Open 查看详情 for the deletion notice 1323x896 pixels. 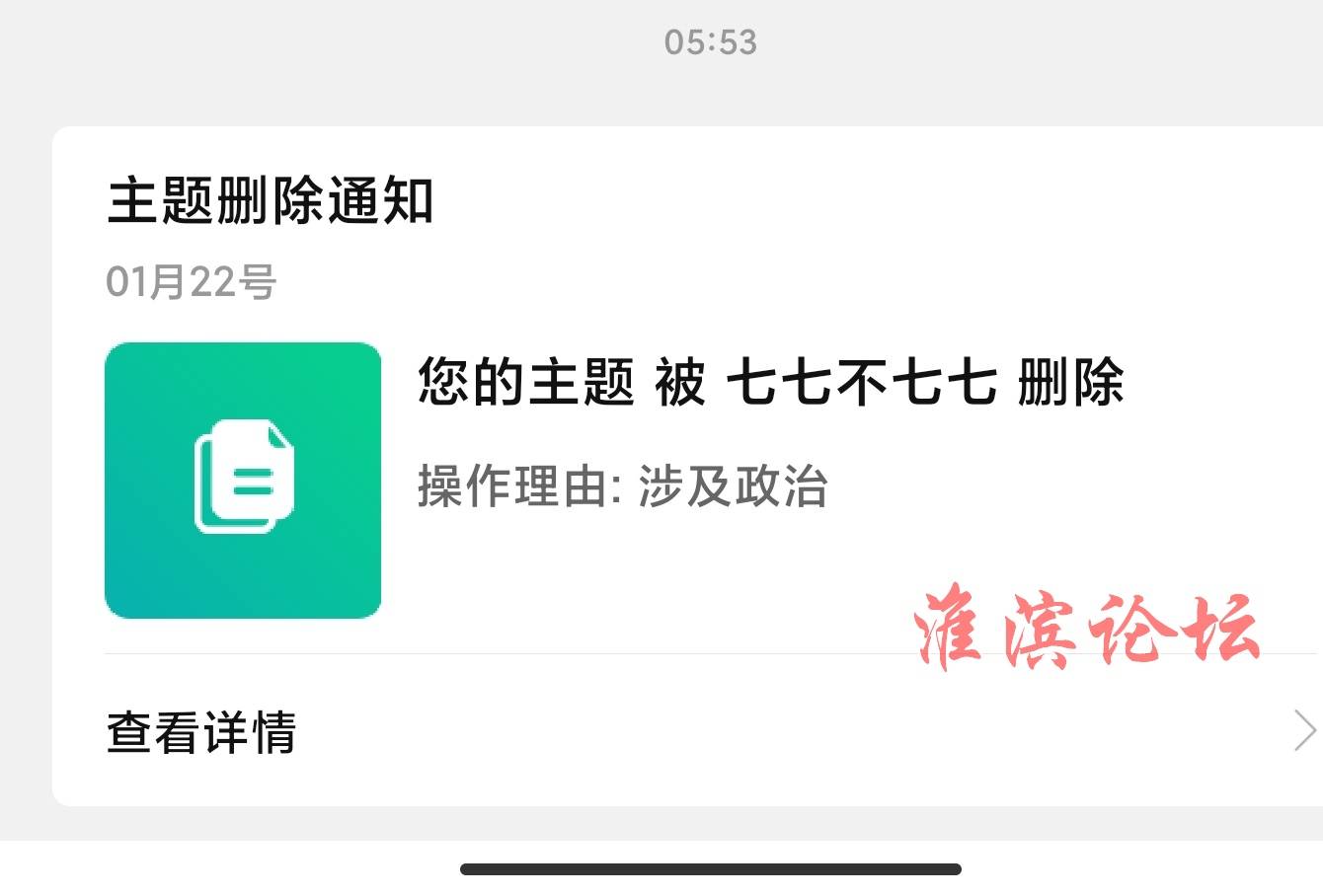(201, 732)
